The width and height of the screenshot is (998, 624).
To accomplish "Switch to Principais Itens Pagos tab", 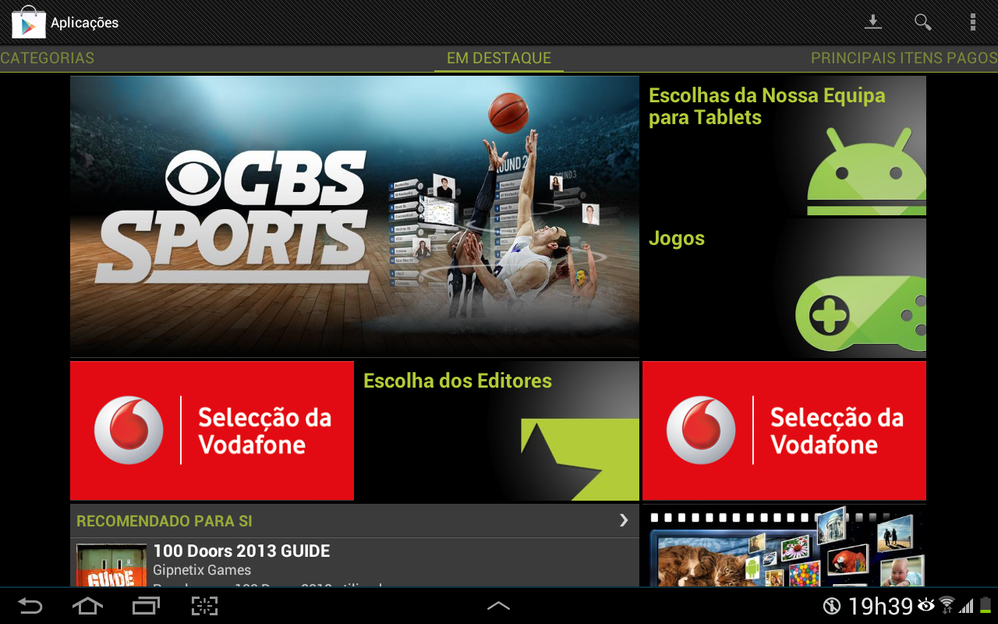I will click(x=903, y=58).
